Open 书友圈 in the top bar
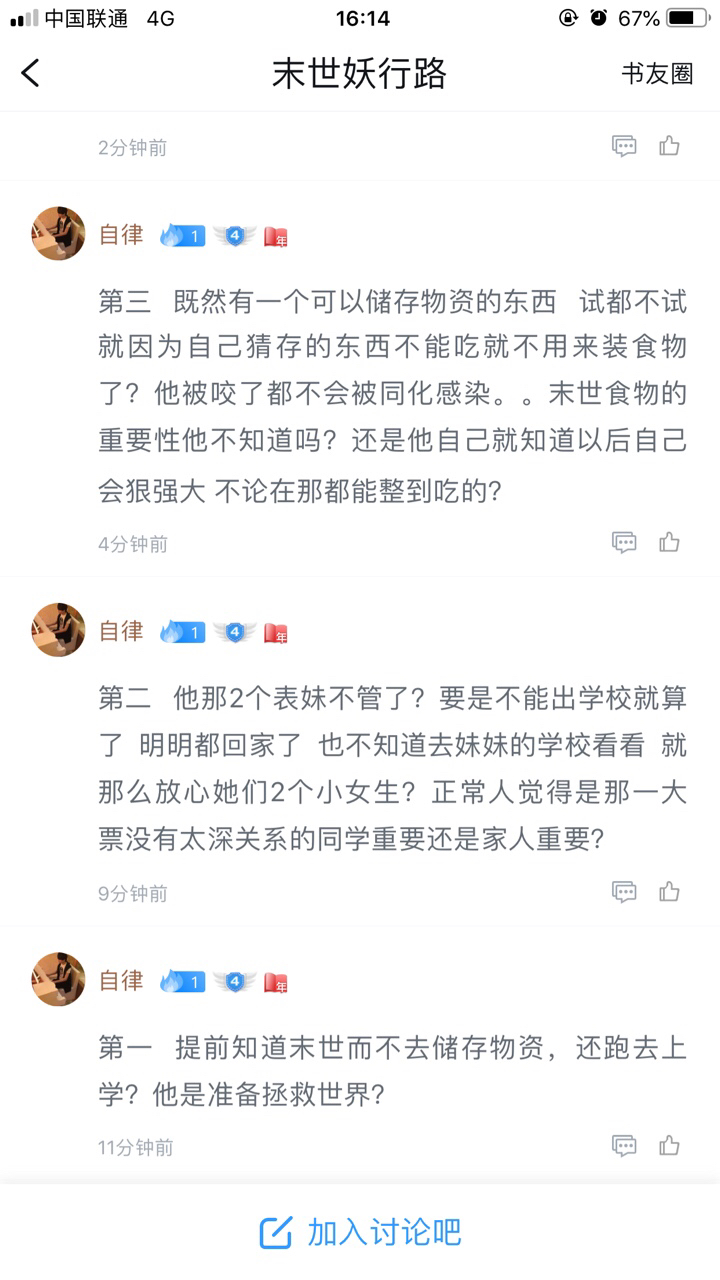 pos(657,74)
